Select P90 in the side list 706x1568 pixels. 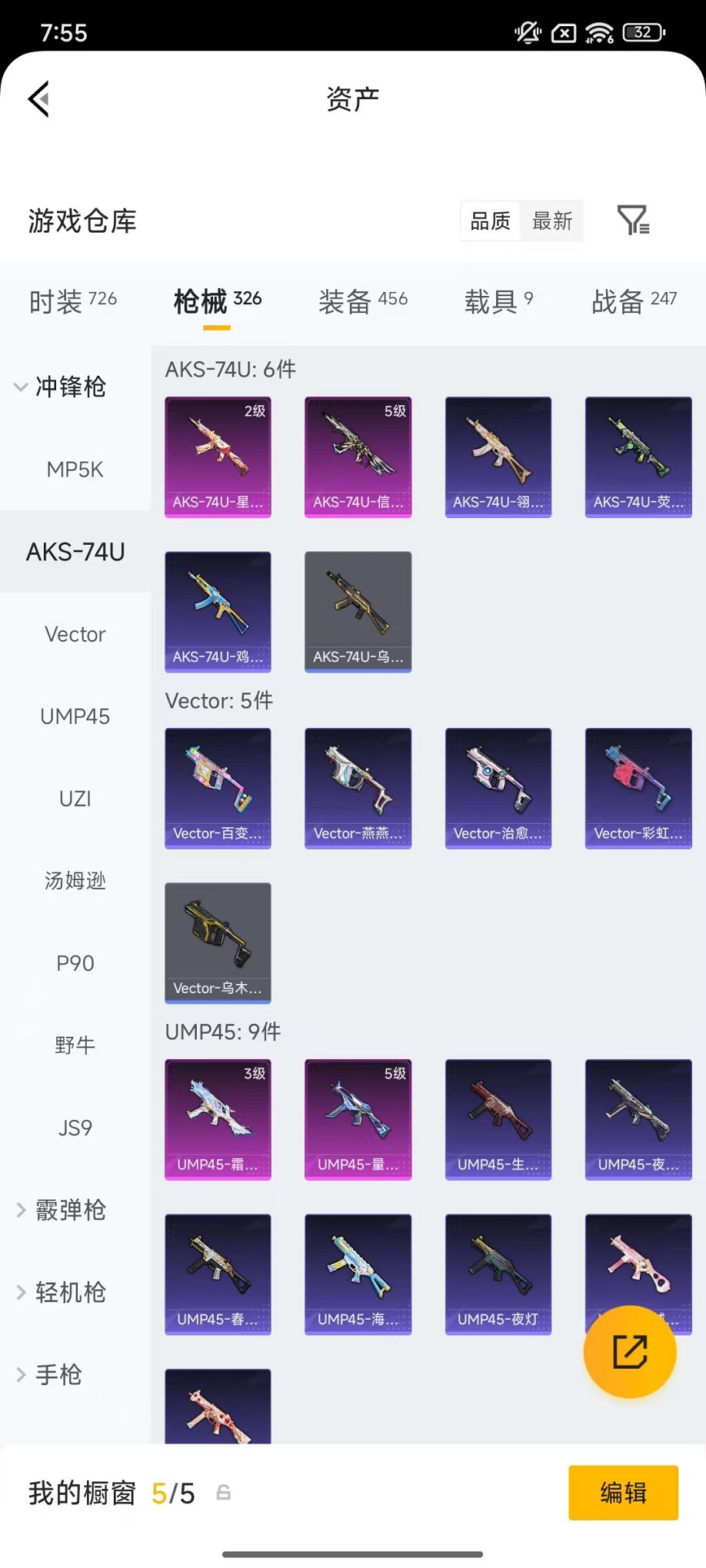(x=75, y=963)
